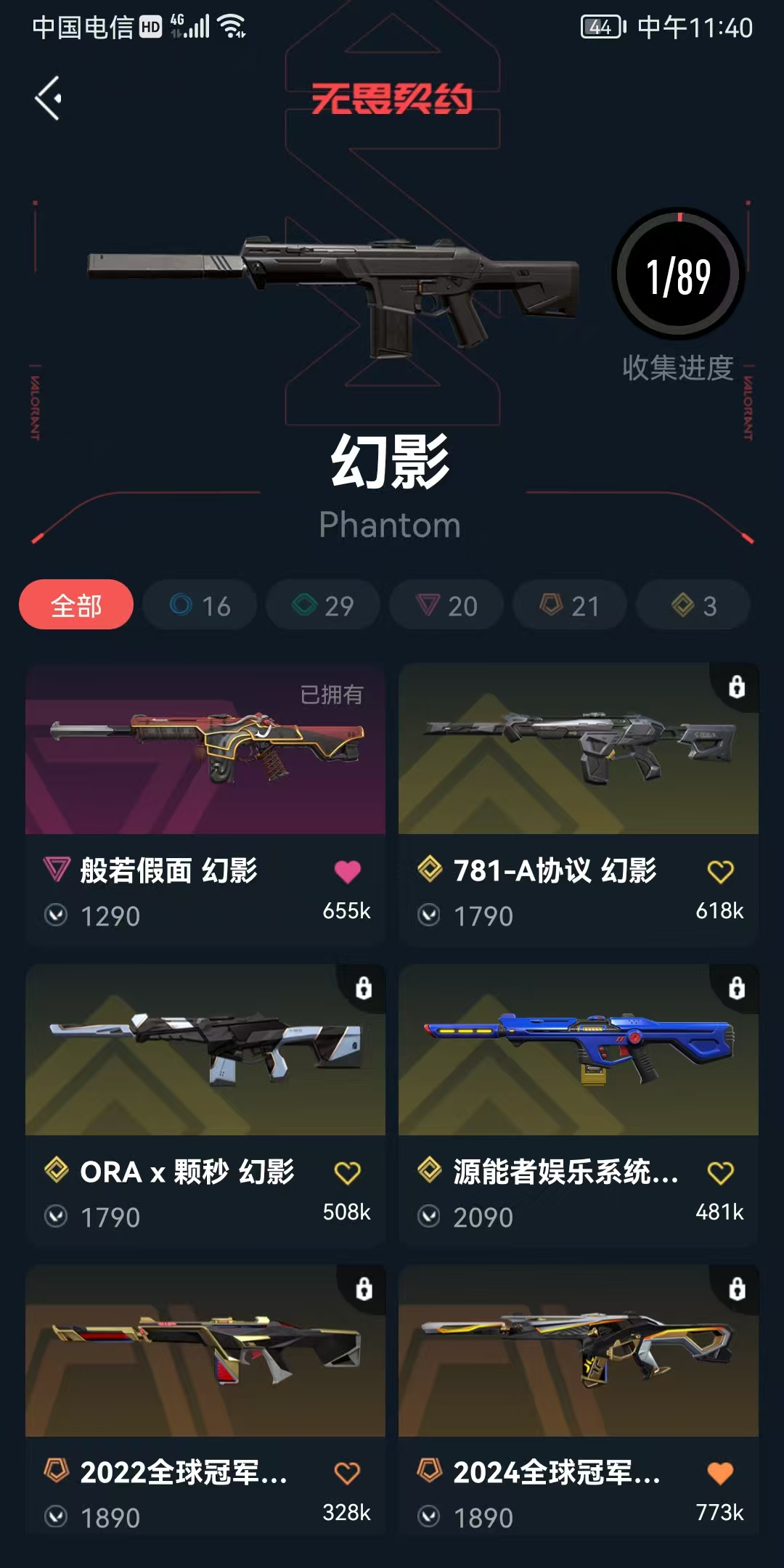Open the 般若假面 幻影 skin card
The height and width of the screenshot is (1568, 784).
[205, 804]
